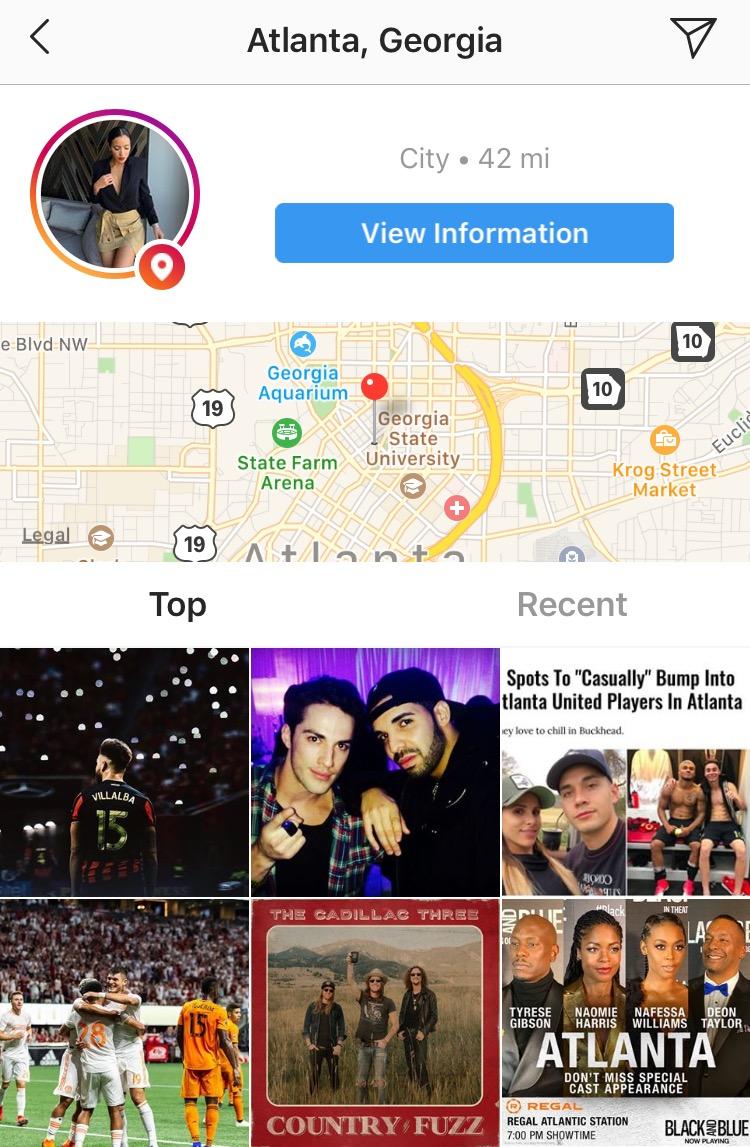Open the soccer players hugging post
This screenshot has width=750, height=1147.
(x=124, y=1022)
